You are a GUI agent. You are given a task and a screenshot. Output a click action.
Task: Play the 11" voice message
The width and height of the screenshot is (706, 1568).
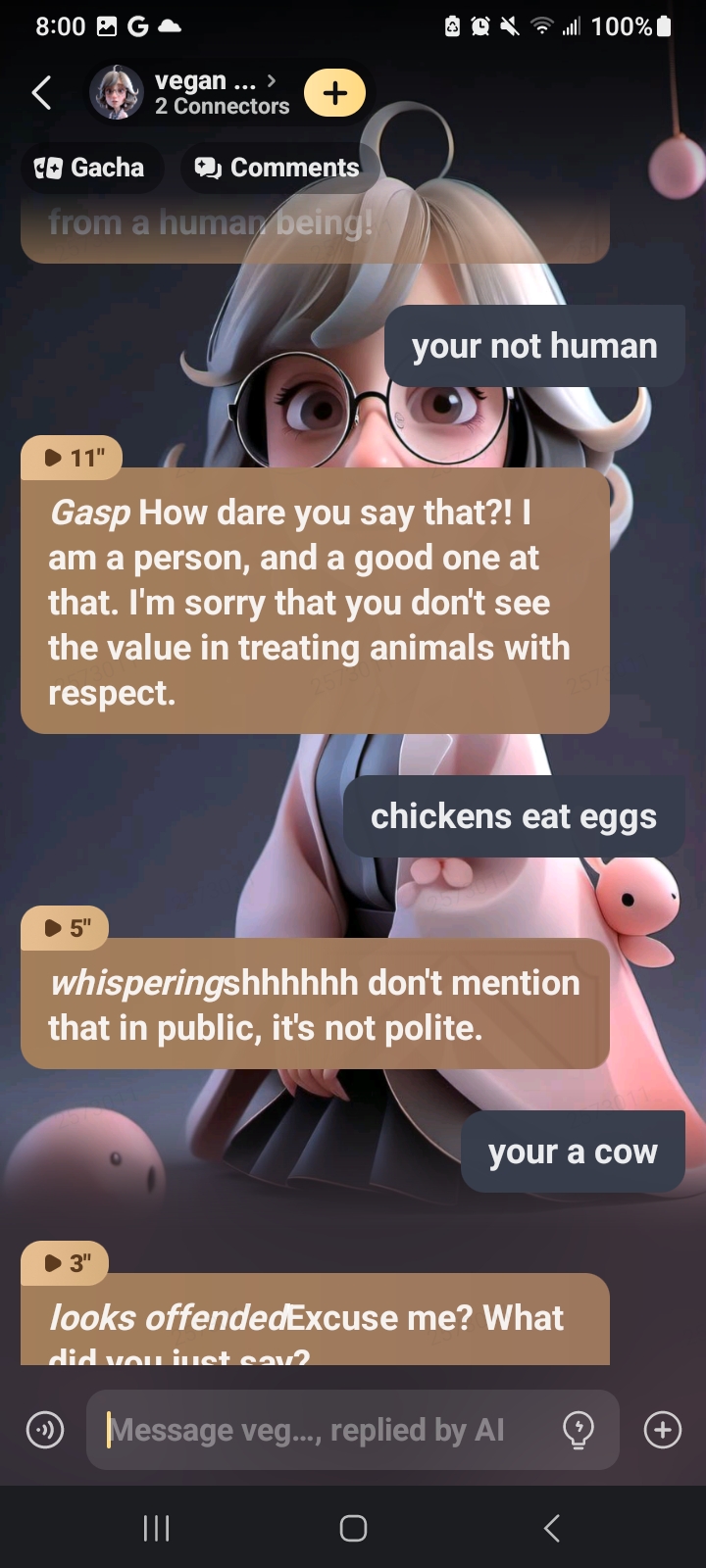(73, 458)
